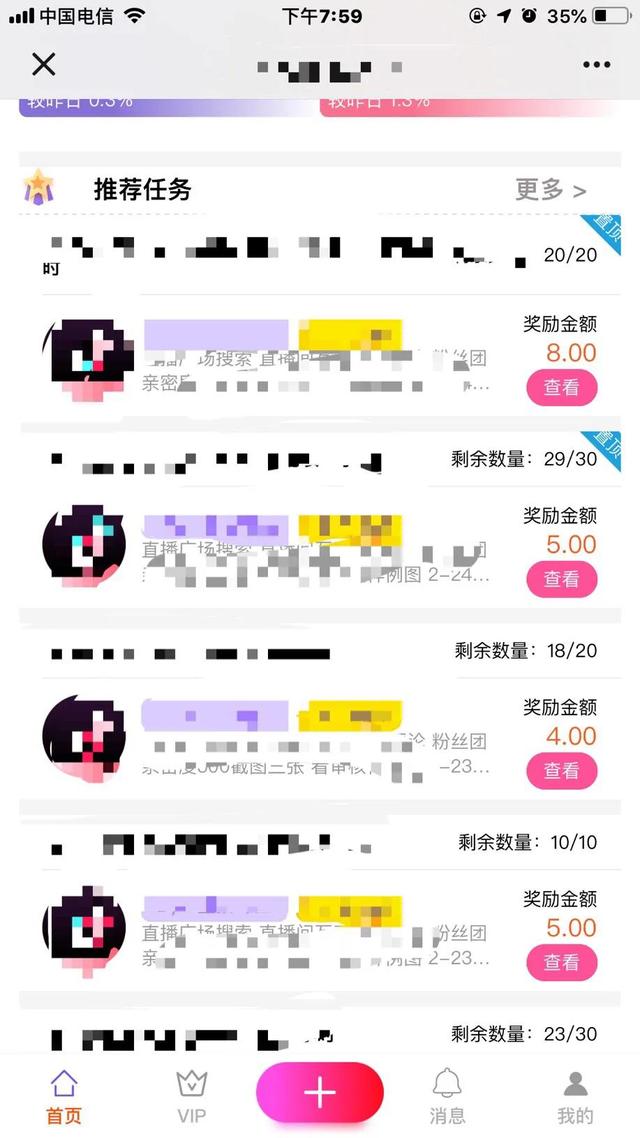
Task: Open the three-dot overflow menu
Action: point(596,65)
